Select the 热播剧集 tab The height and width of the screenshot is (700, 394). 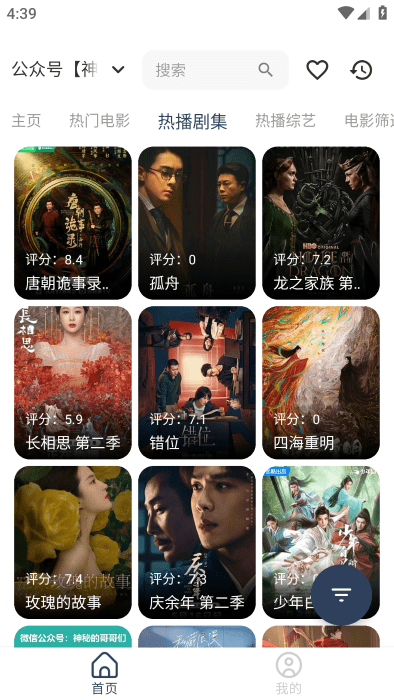pos(192,121)
